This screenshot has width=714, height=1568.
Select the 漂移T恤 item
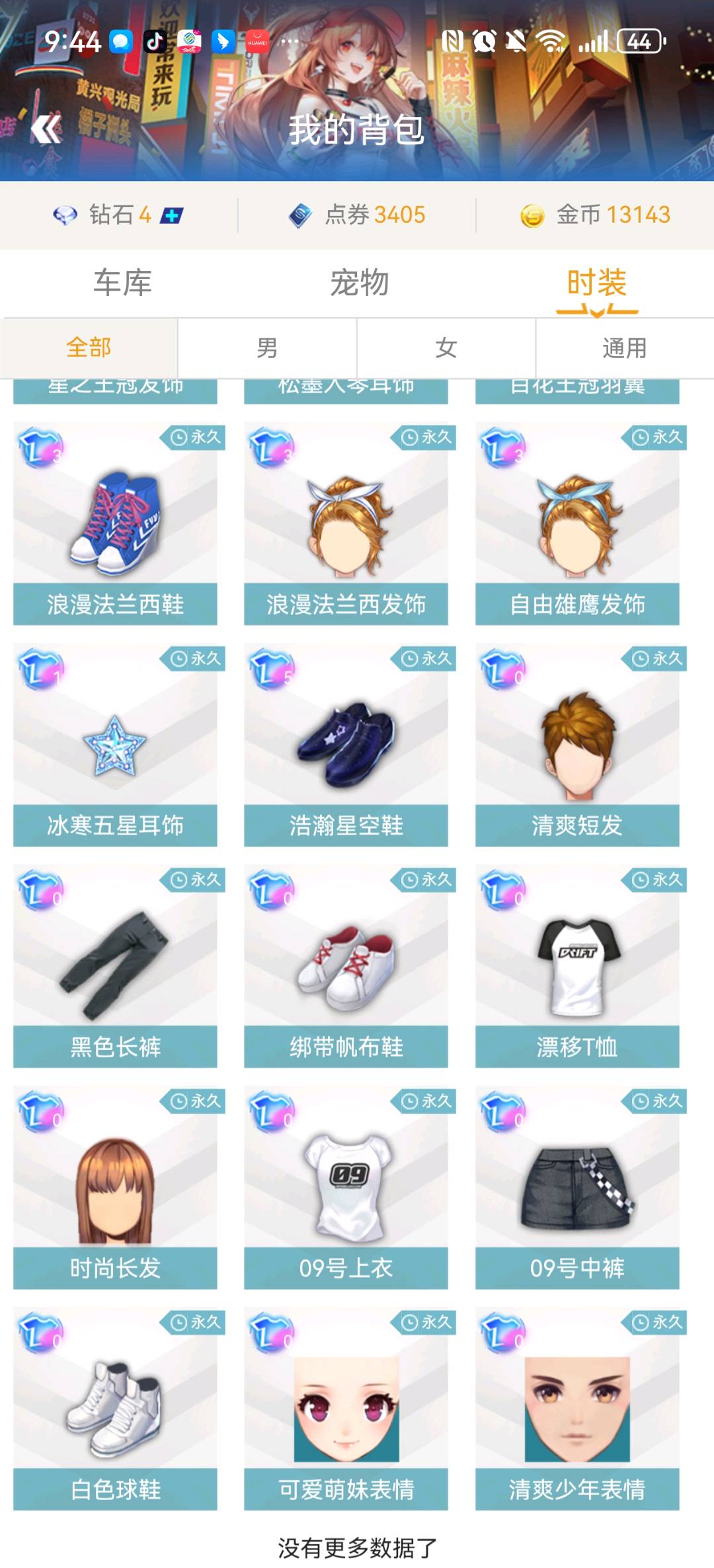577,966
